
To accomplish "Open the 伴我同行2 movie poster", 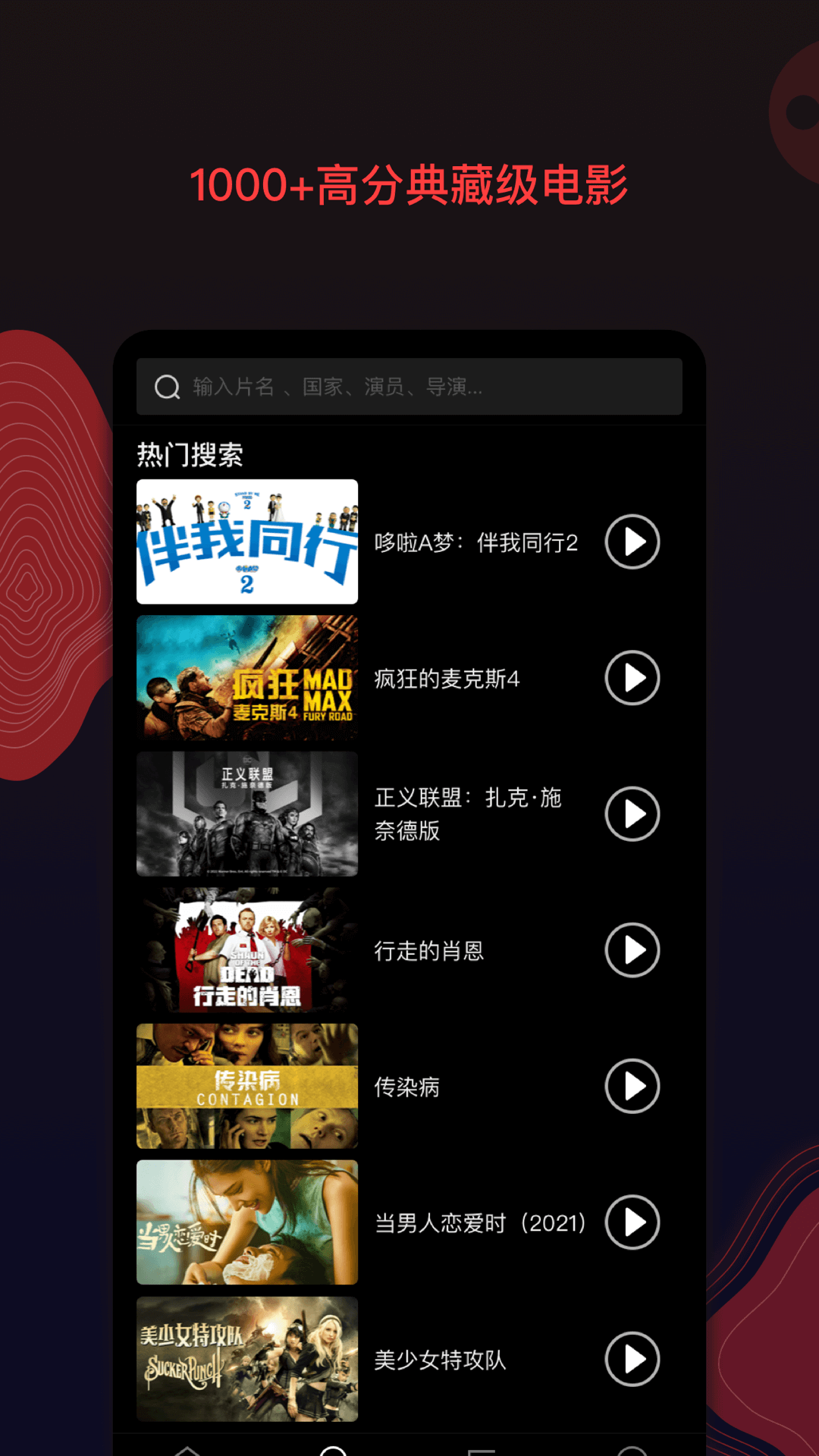I will (x=246, y=540).
